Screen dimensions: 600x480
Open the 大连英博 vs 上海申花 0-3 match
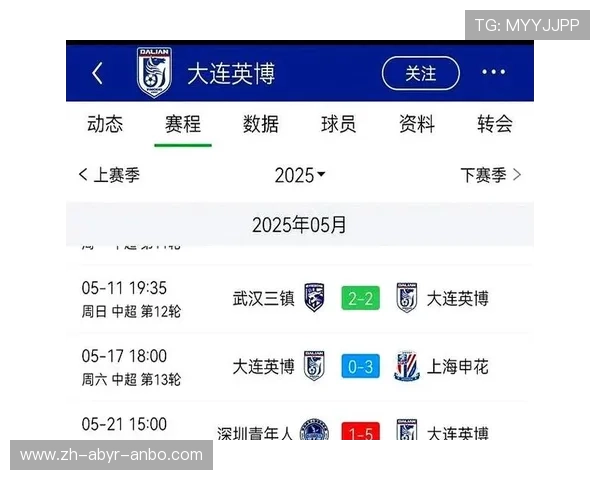pos(359,367)
